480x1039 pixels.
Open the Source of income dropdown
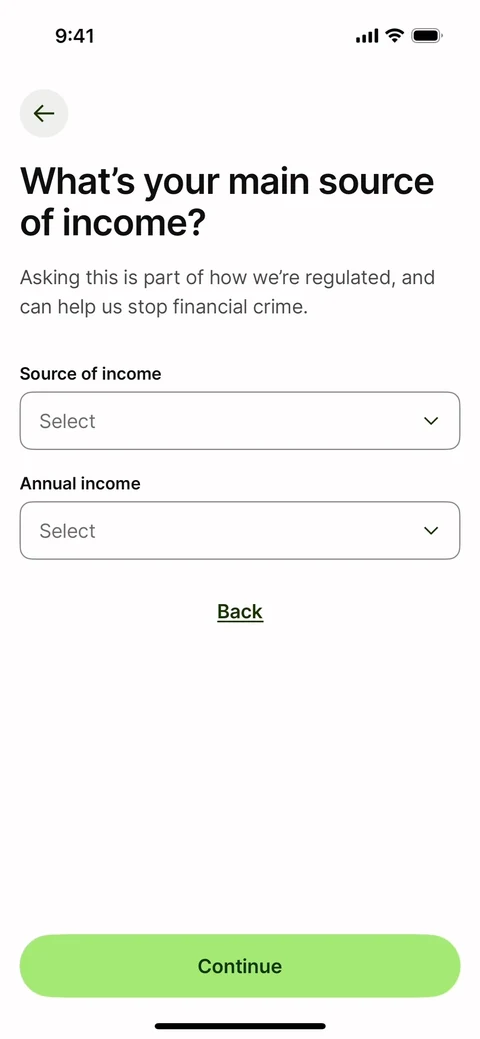pyautogui.click(x=240, y=421)
